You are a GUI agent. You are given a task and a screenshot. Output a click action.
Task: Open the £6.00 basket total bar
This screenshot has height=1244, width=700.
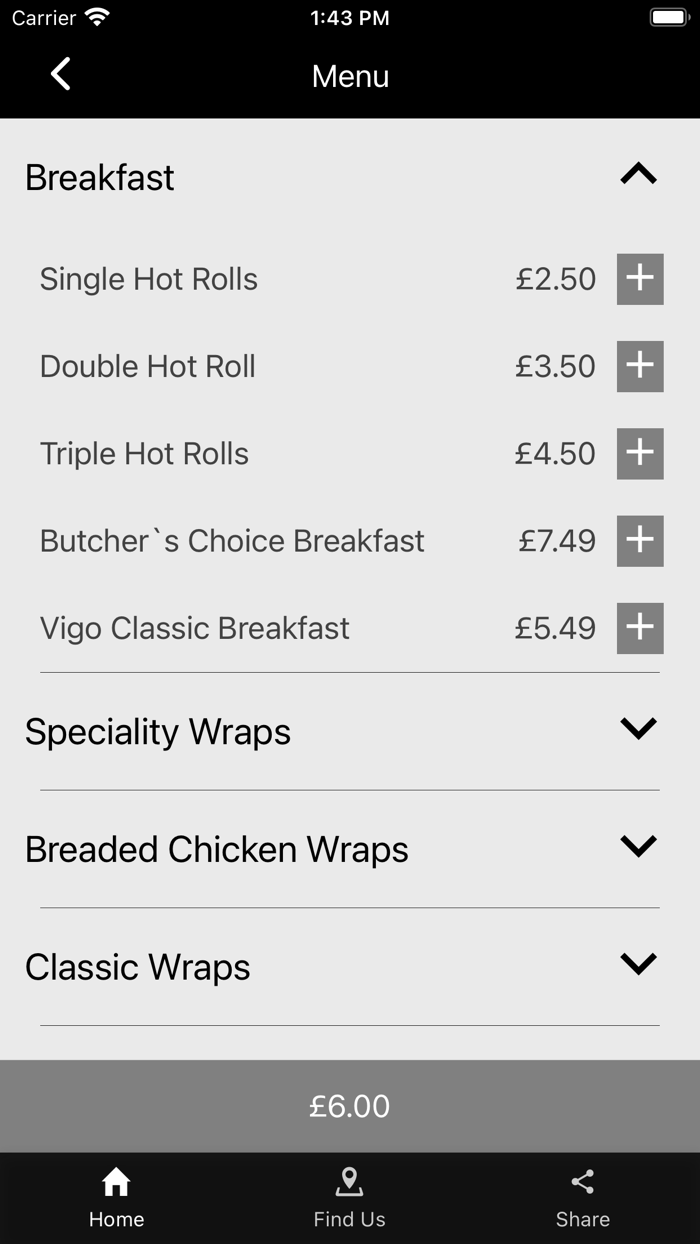pyautogui.click(x=350, y=1106)
